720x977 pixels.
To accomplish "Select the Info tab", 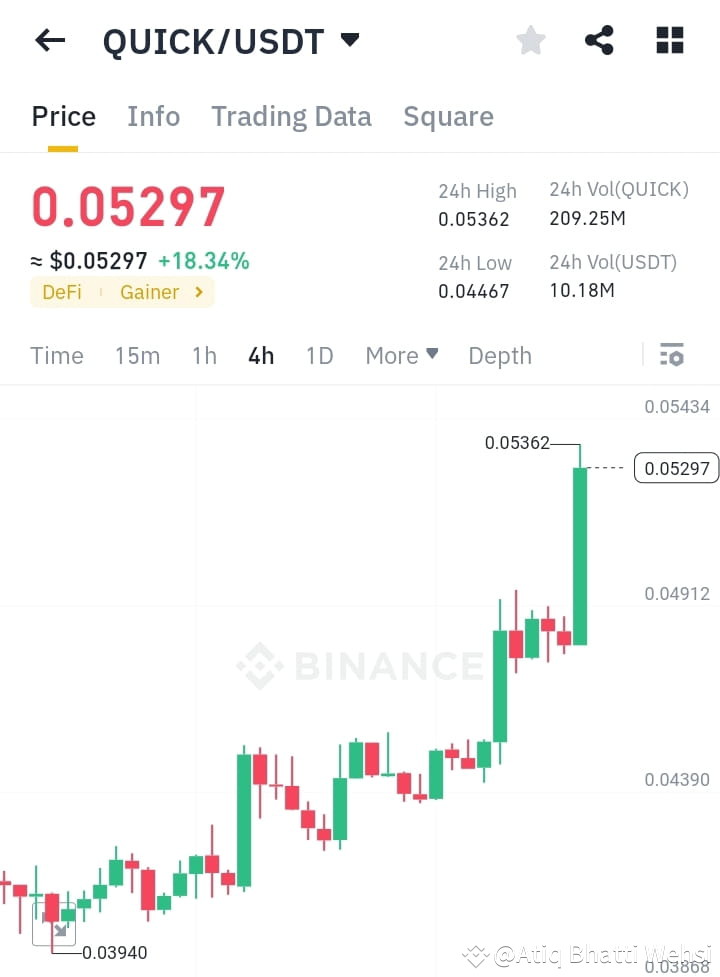I will [153, 117].
